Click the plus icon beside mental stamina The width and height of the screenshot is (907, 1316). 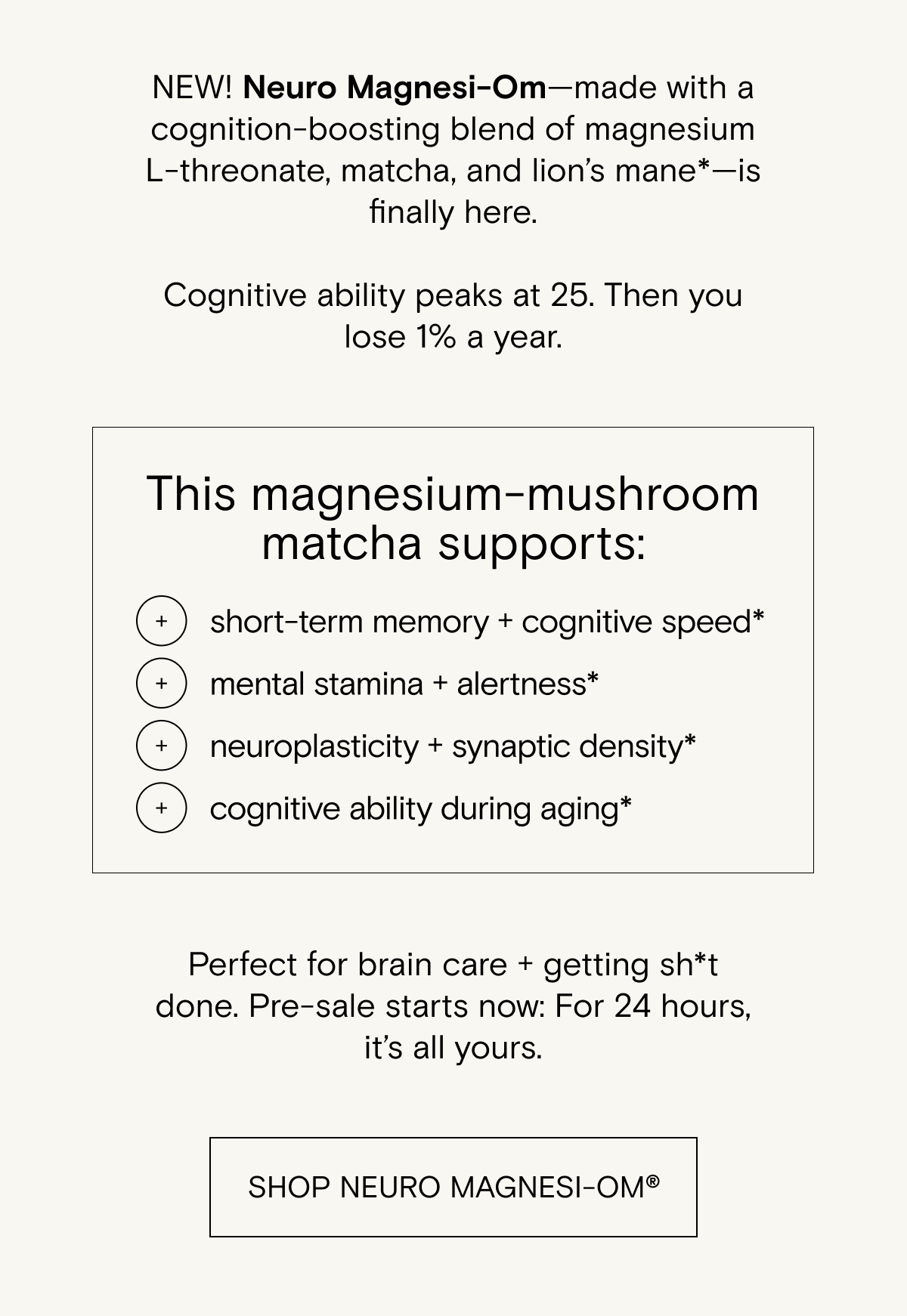[161, 684]
